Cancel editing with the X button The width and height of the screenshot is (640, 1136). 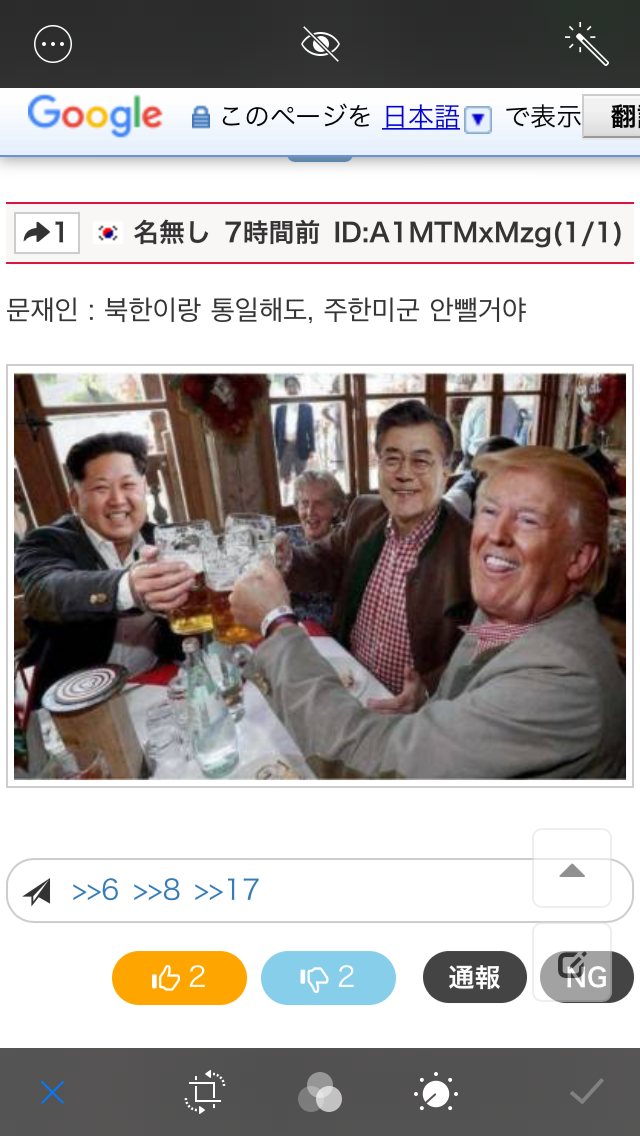53,1093
